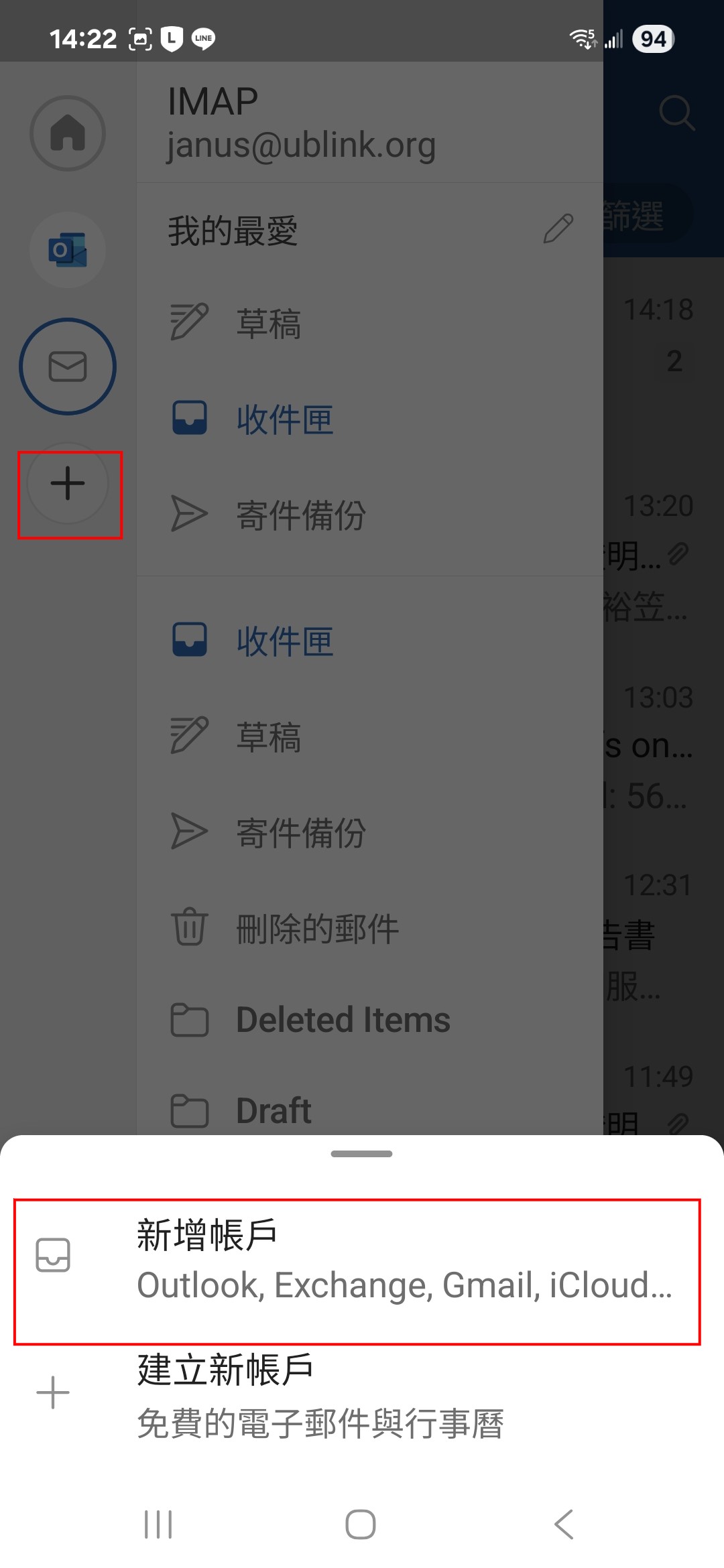
Task: Tap the bottom sheet drag handle
Action: 361,1154
